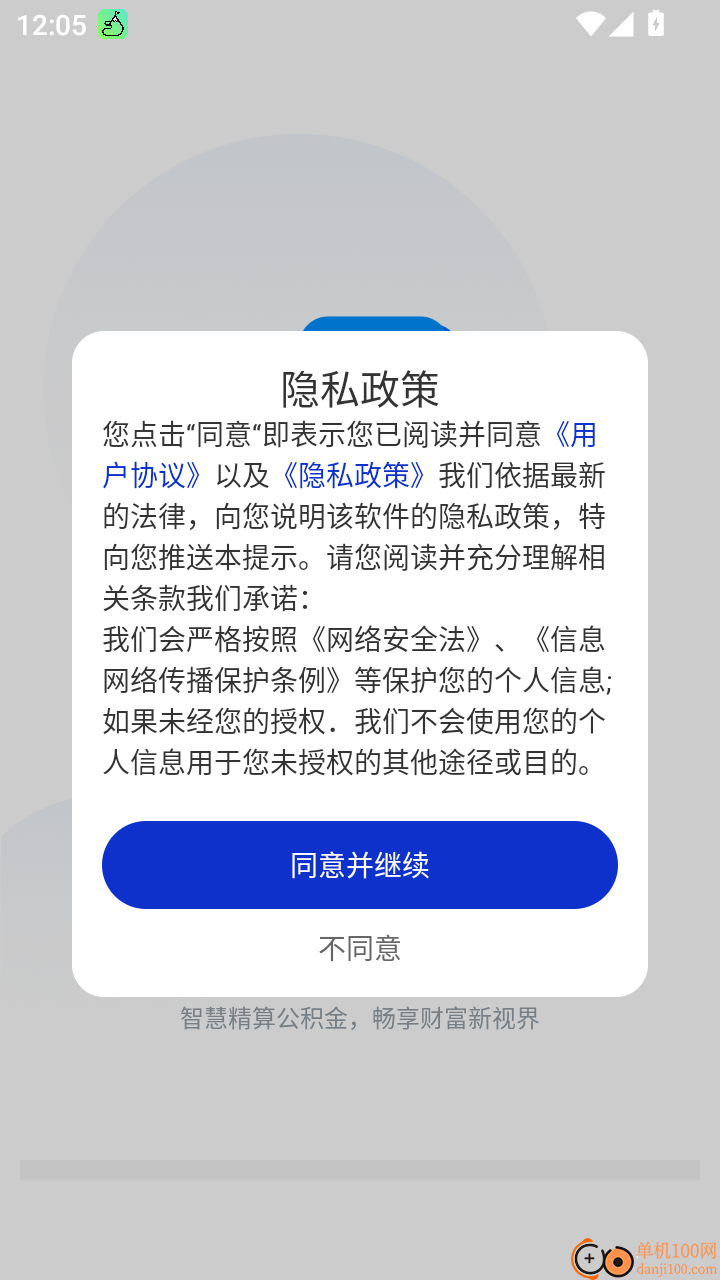Tap the tagline 智慧精算公积金，畅享财富新视界
The width and height of the screenshot is (720, 1280).
(359, 1017)
